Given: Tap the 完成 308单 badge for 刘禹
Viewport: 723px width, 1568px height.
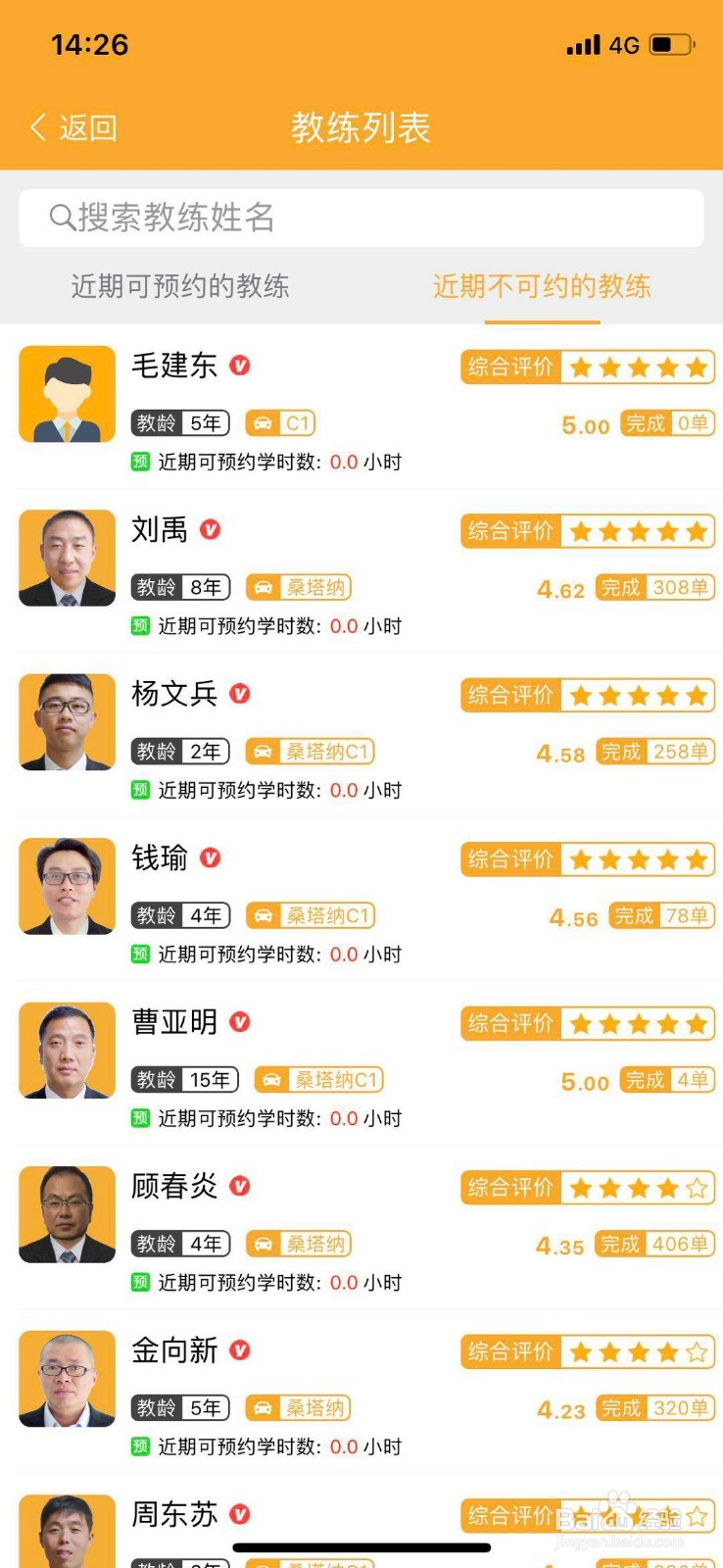Looking at the screenshot, I should click(656, 589).
